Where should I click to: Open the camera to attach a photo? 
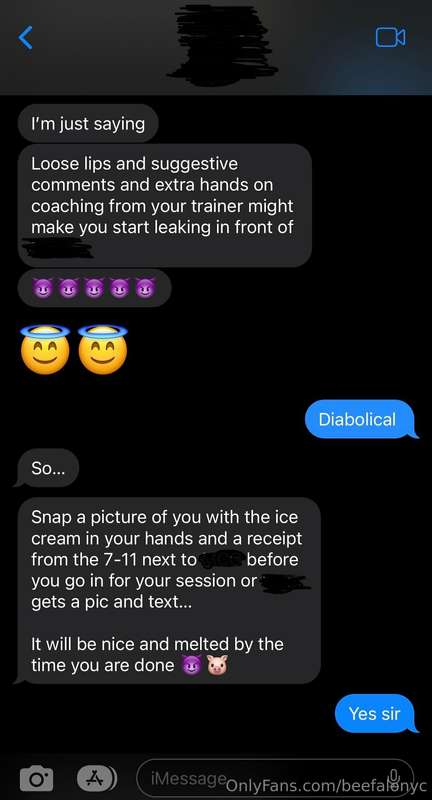(x=36, y=779)
